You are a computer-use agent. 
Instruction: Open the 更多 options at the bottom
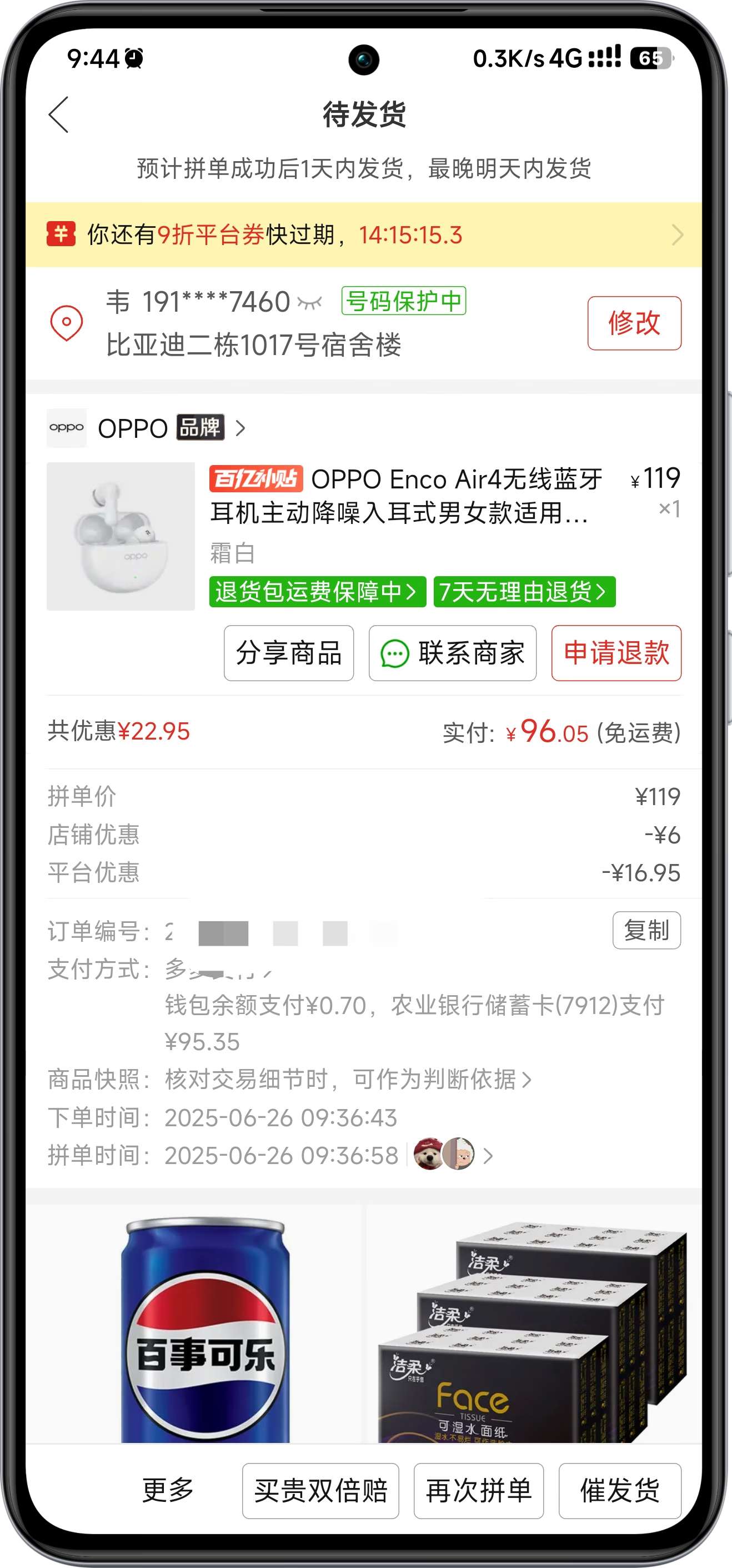pyautogui.click(x=168, y=1490)
